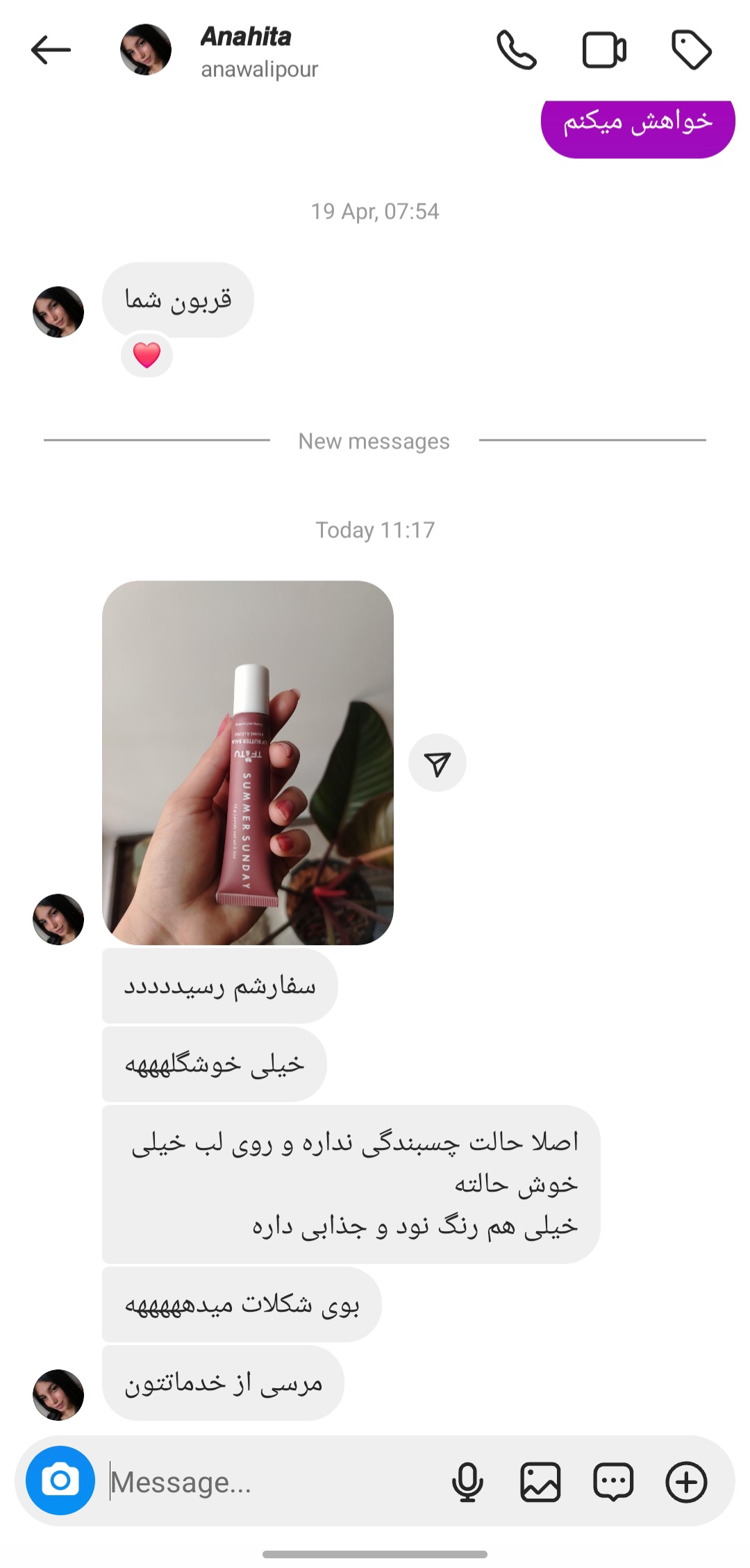
Task: Tap the heart reaction under the message
Action: coord(147,356)
